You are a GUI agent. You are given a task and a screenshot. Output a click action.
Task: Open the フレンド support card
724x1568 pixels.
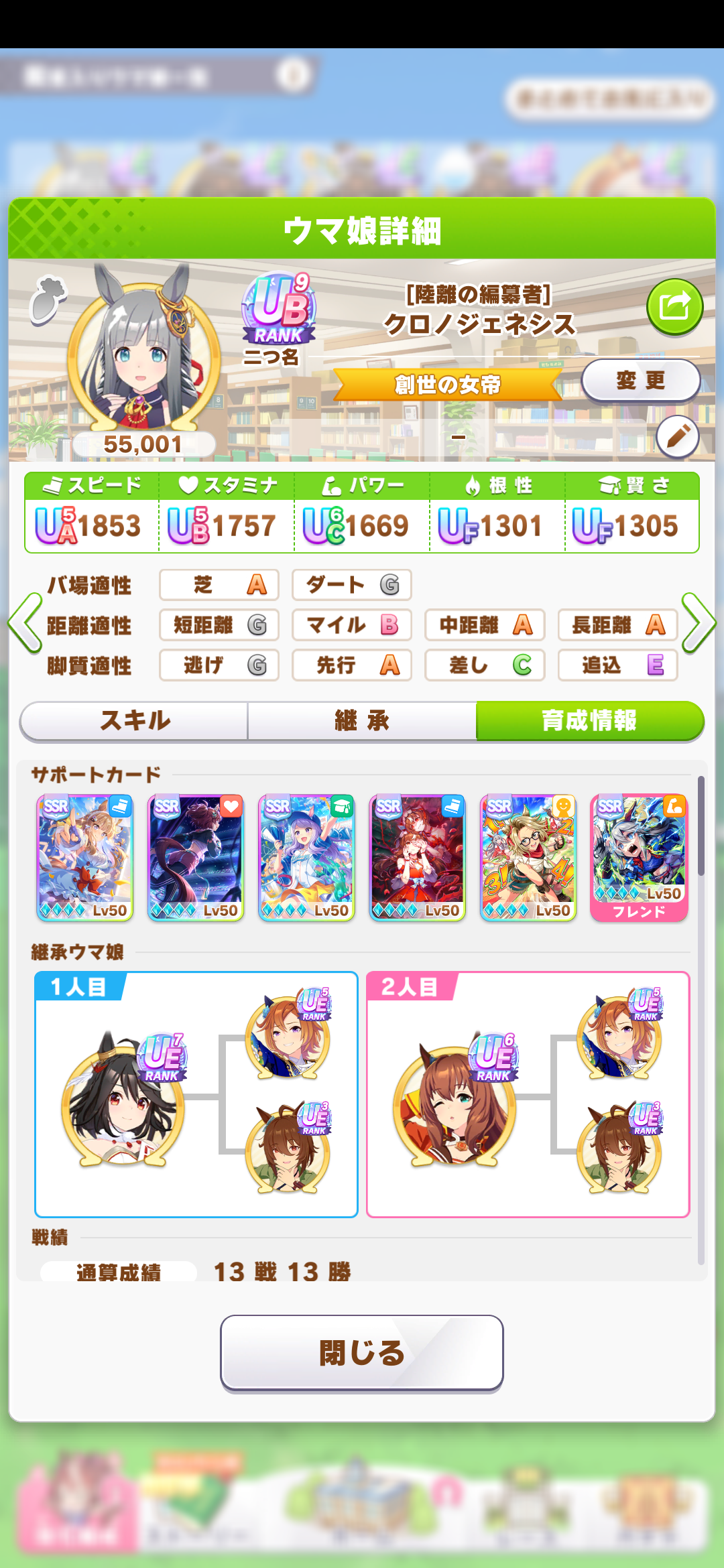(639, 858)
